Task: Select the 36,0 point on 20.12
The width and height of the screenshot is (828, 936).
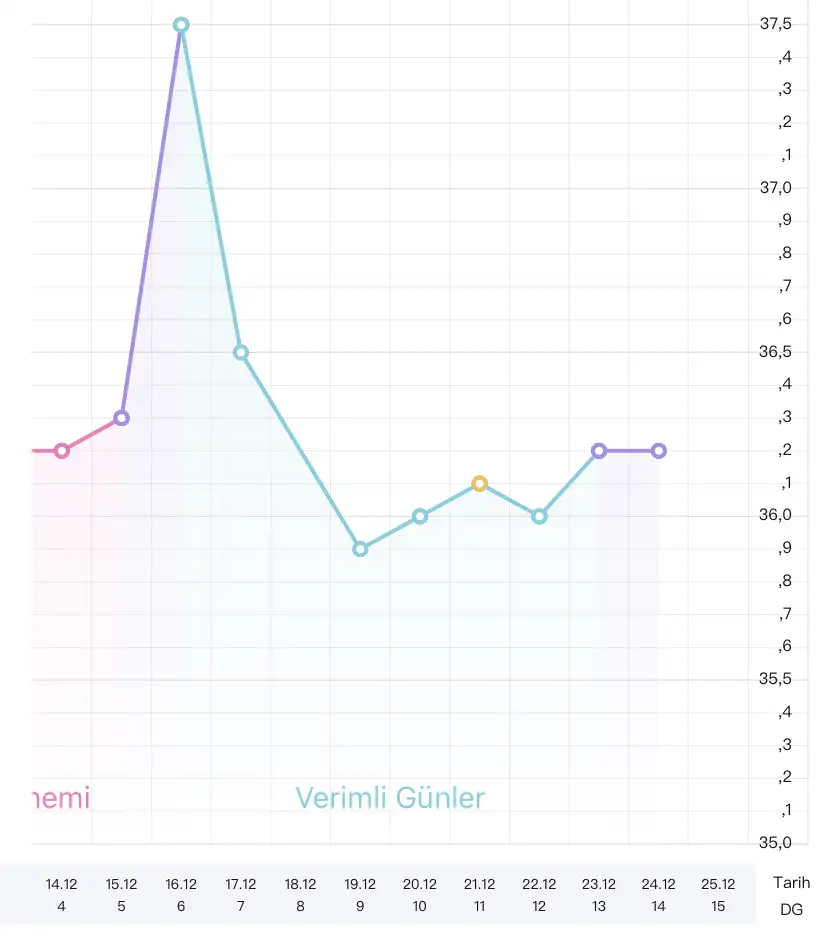Action: pos(420,516)
